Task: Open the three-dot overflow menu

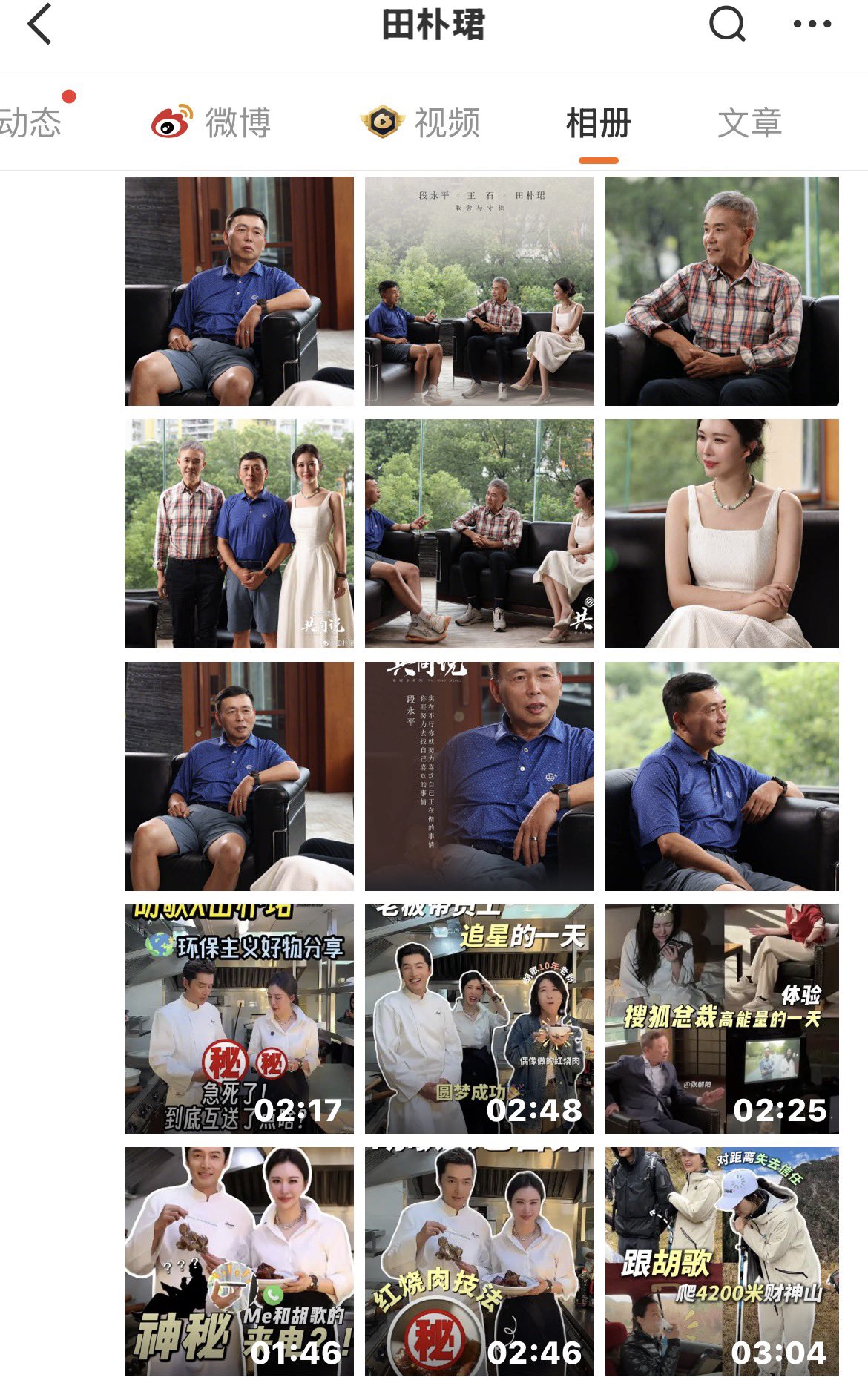Action: tap(812, 24)
